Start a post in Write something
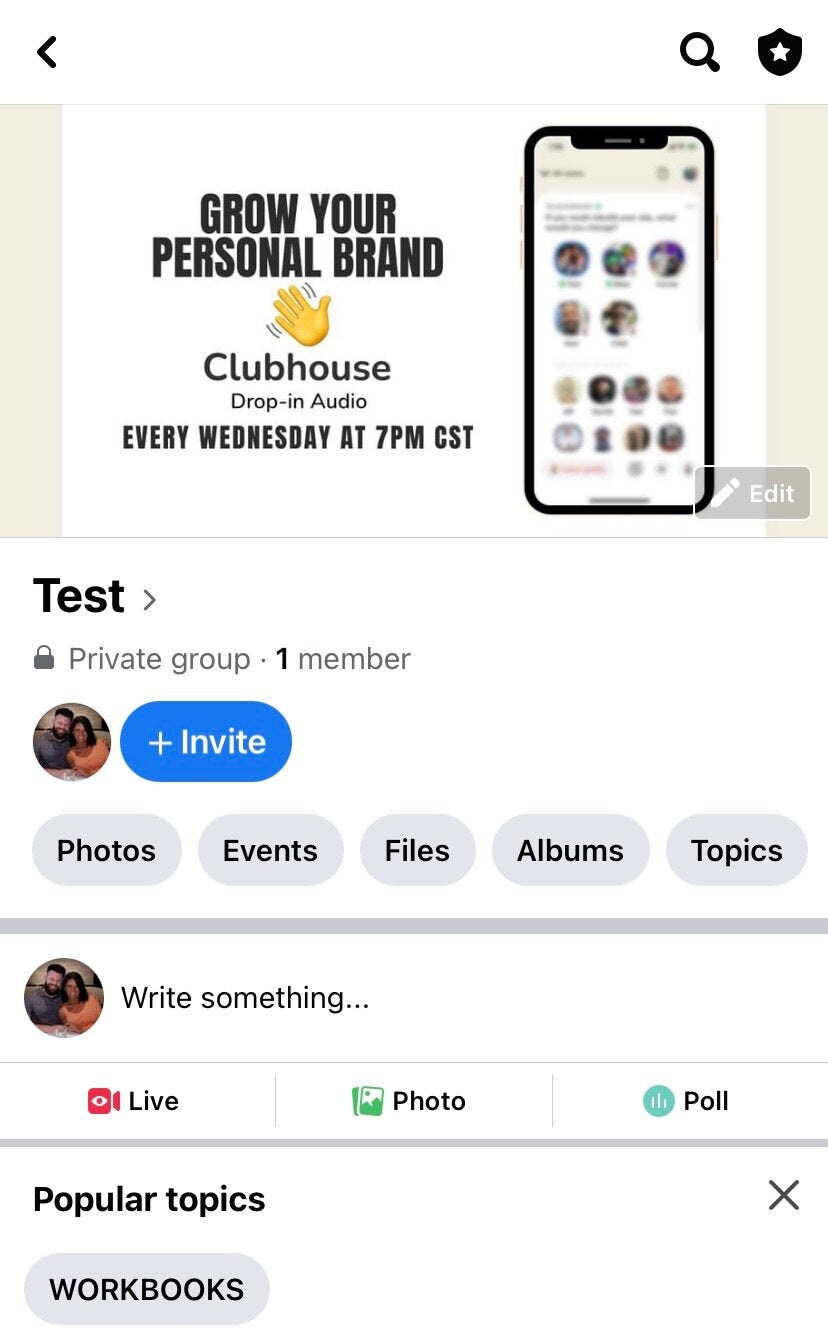The height and width of the screenshot is (1340, 828). (x=245, y=998)
